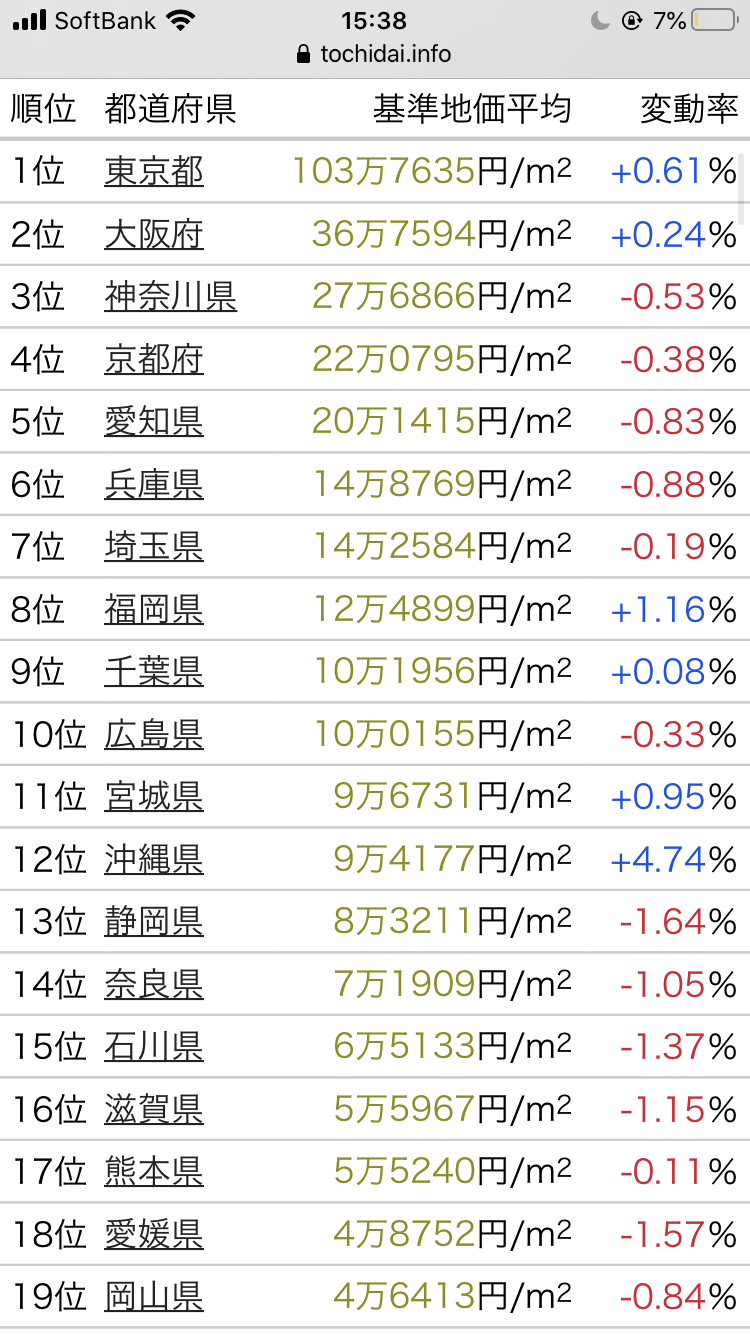Viewport: 750px width, 1334px height.
Task: Open the 沖縄県 link
Action: point(154,859)
